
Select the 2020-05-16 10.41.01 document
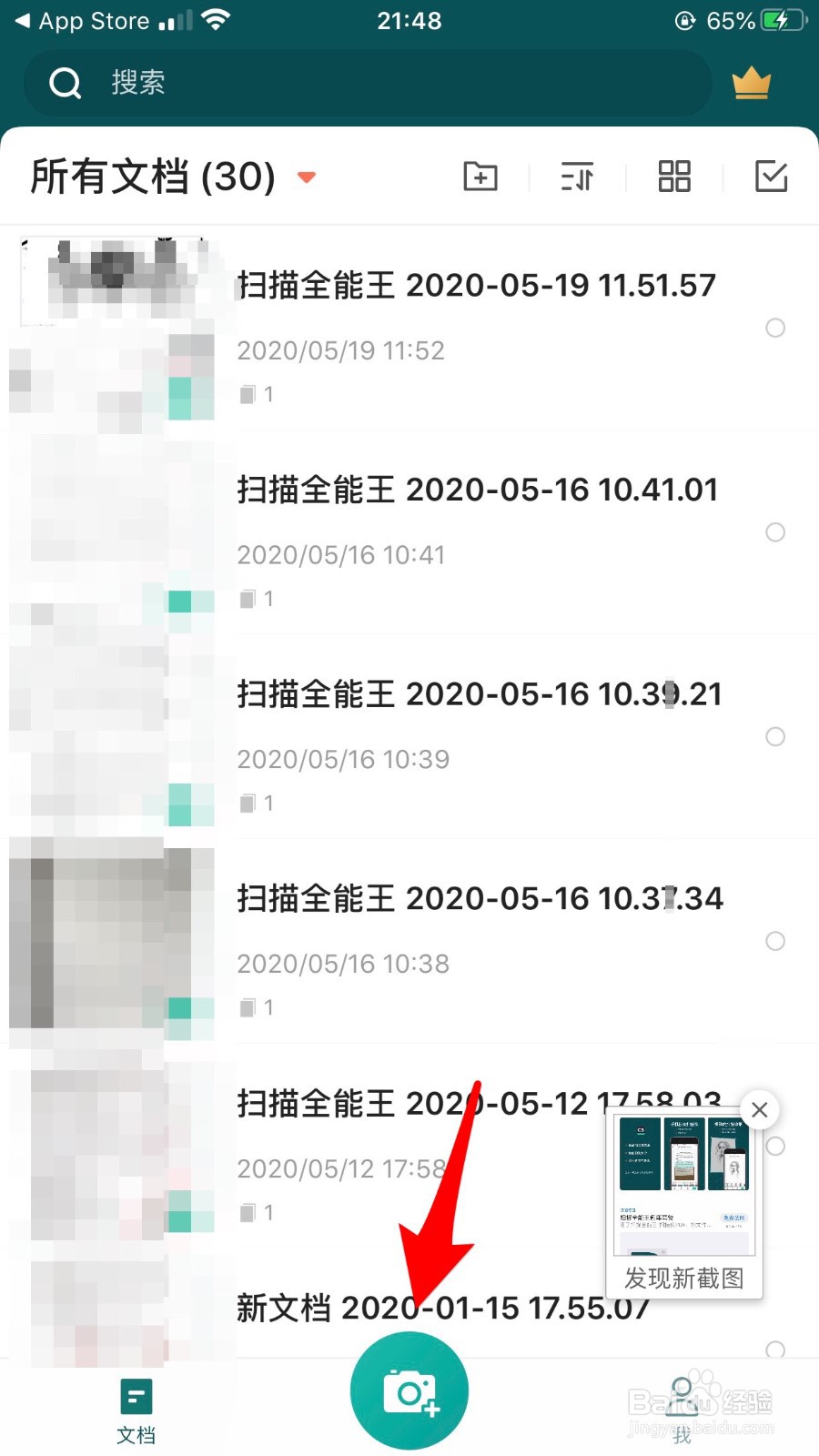click(775, 532)
